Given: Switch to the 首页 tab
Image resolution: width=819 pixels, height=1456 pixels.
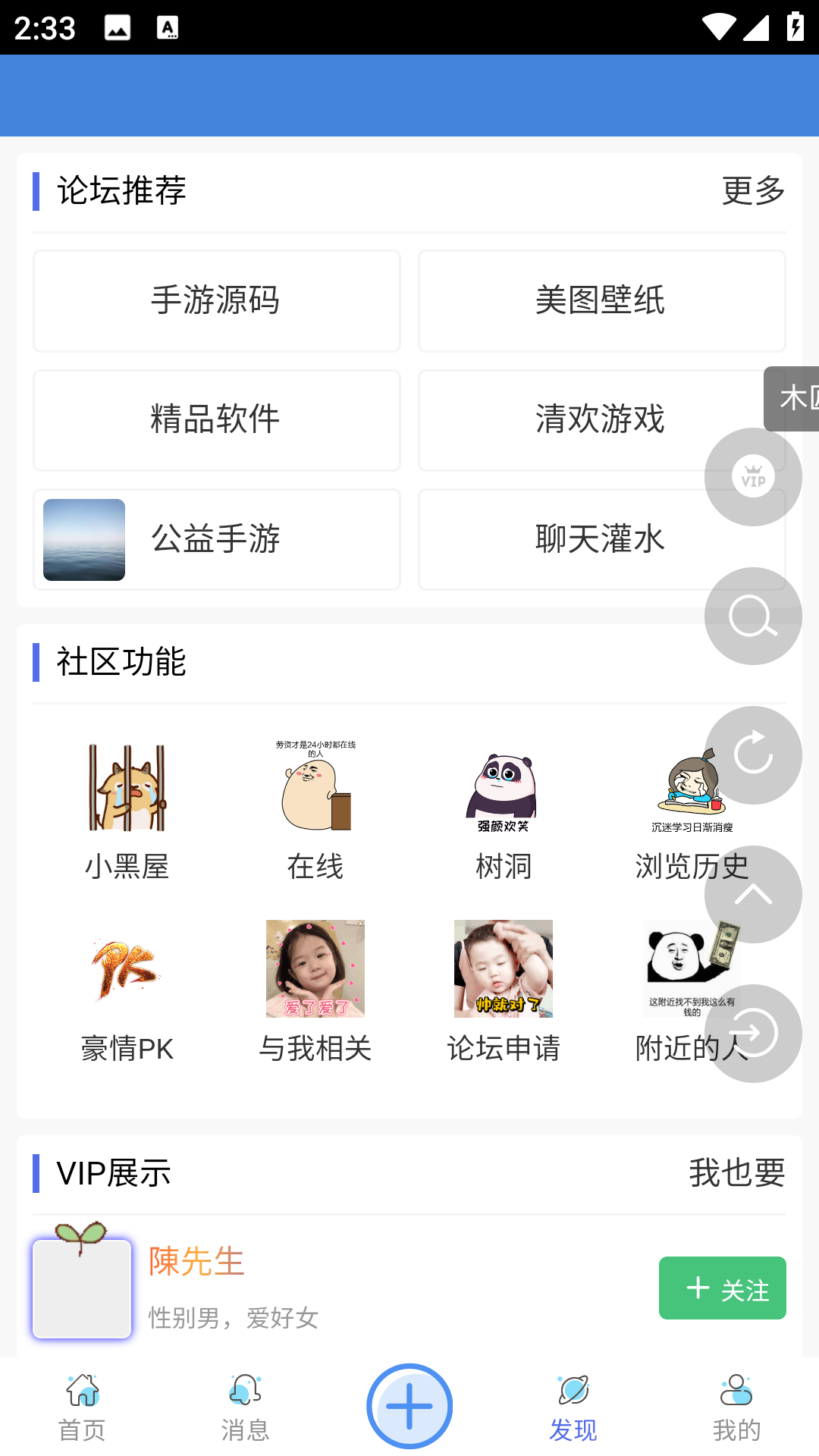Looking at the screenshot, I should [x=82, y=1407].
